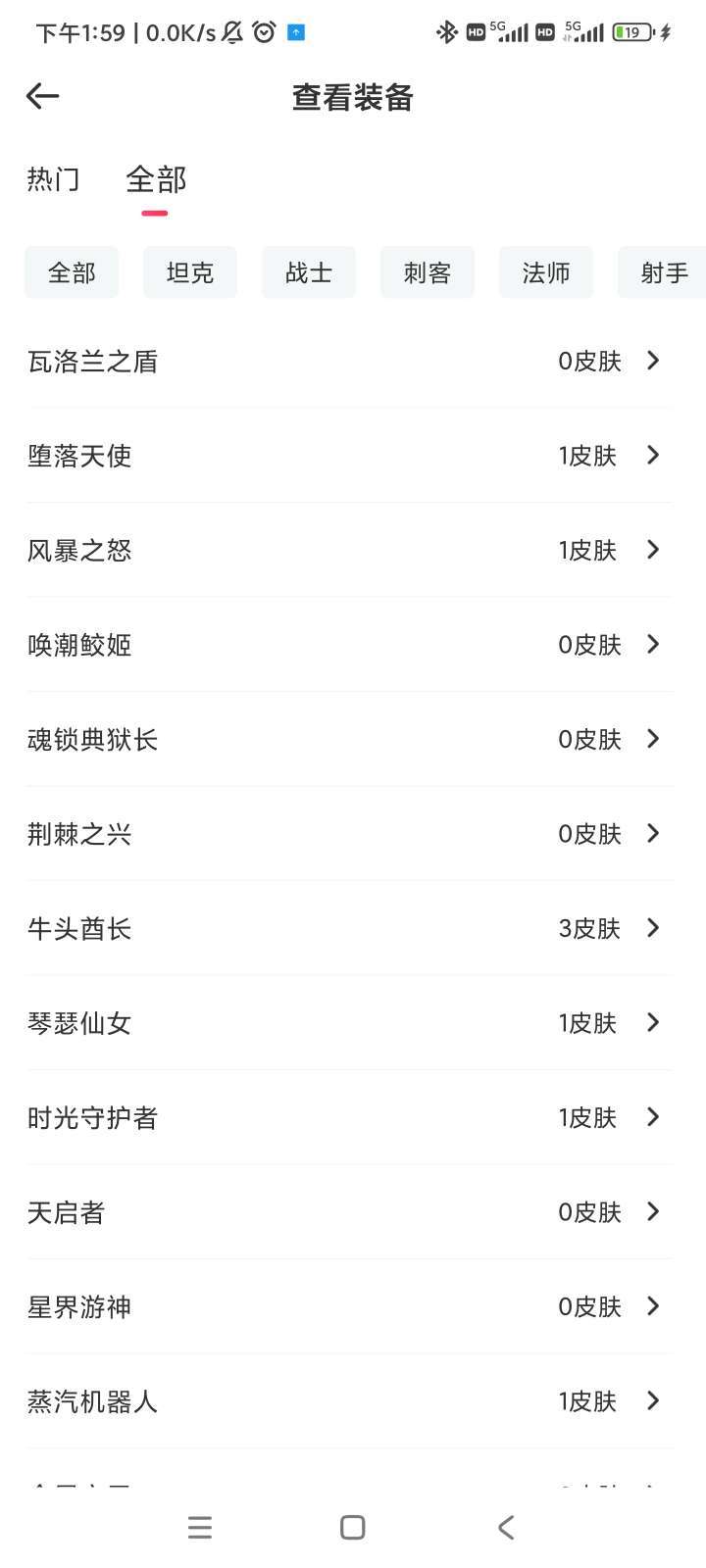Switch to the 热门 tab

pos(53,179)
